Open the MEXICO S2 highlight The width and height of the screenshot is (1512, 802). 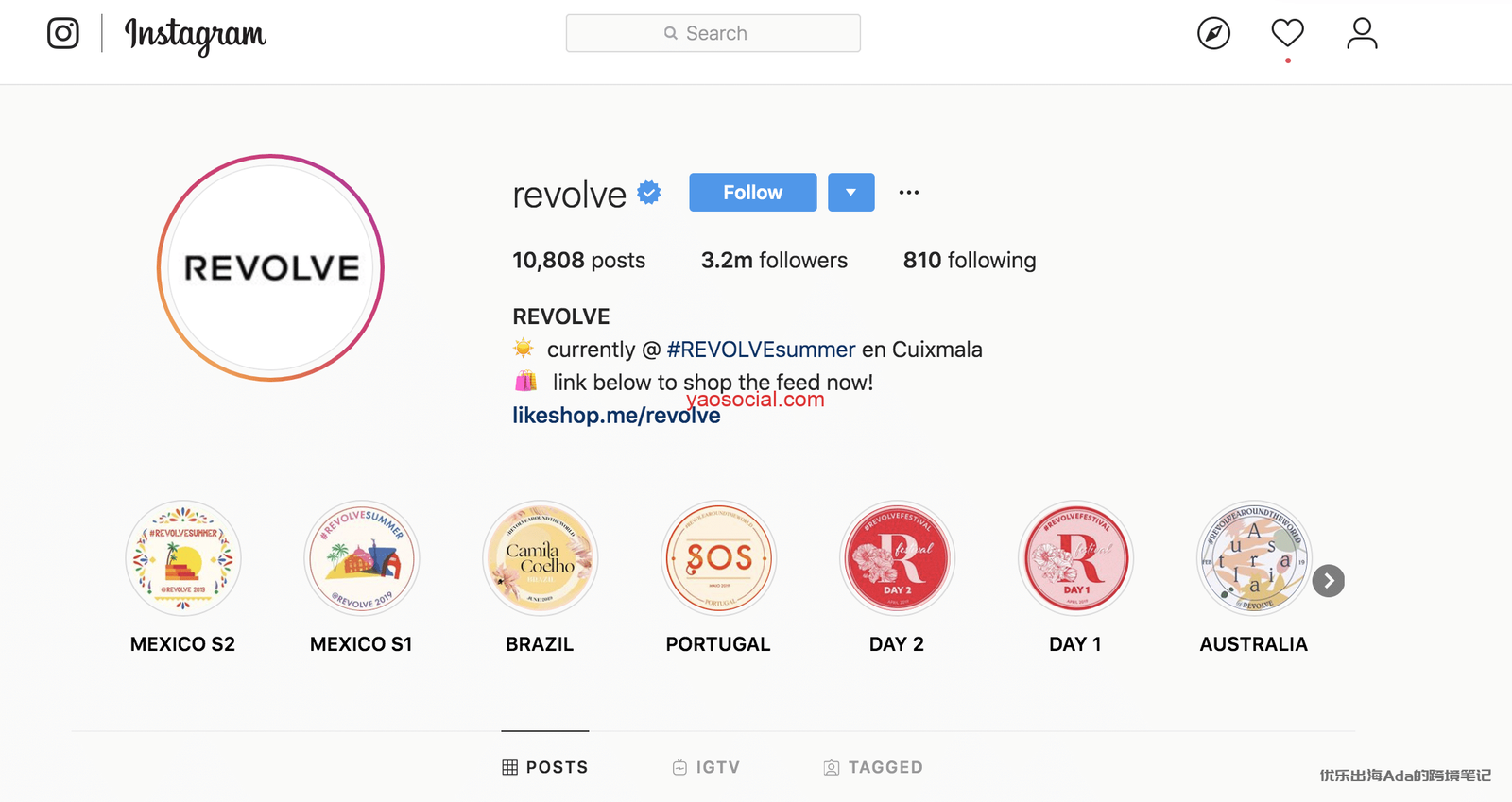pos(183,559)
